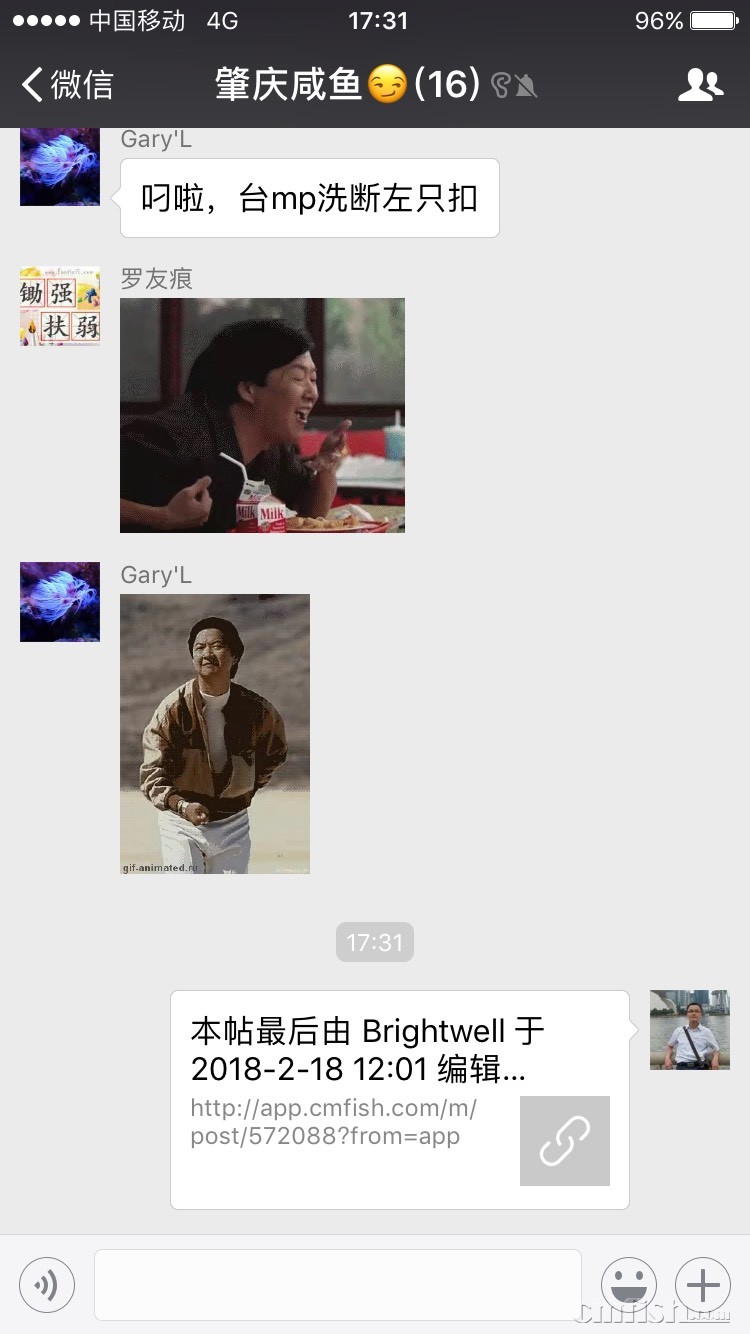This screenshot has height=1334, width=750.
Task: View the walking man GIF from Gary'L
Action: 215,733
